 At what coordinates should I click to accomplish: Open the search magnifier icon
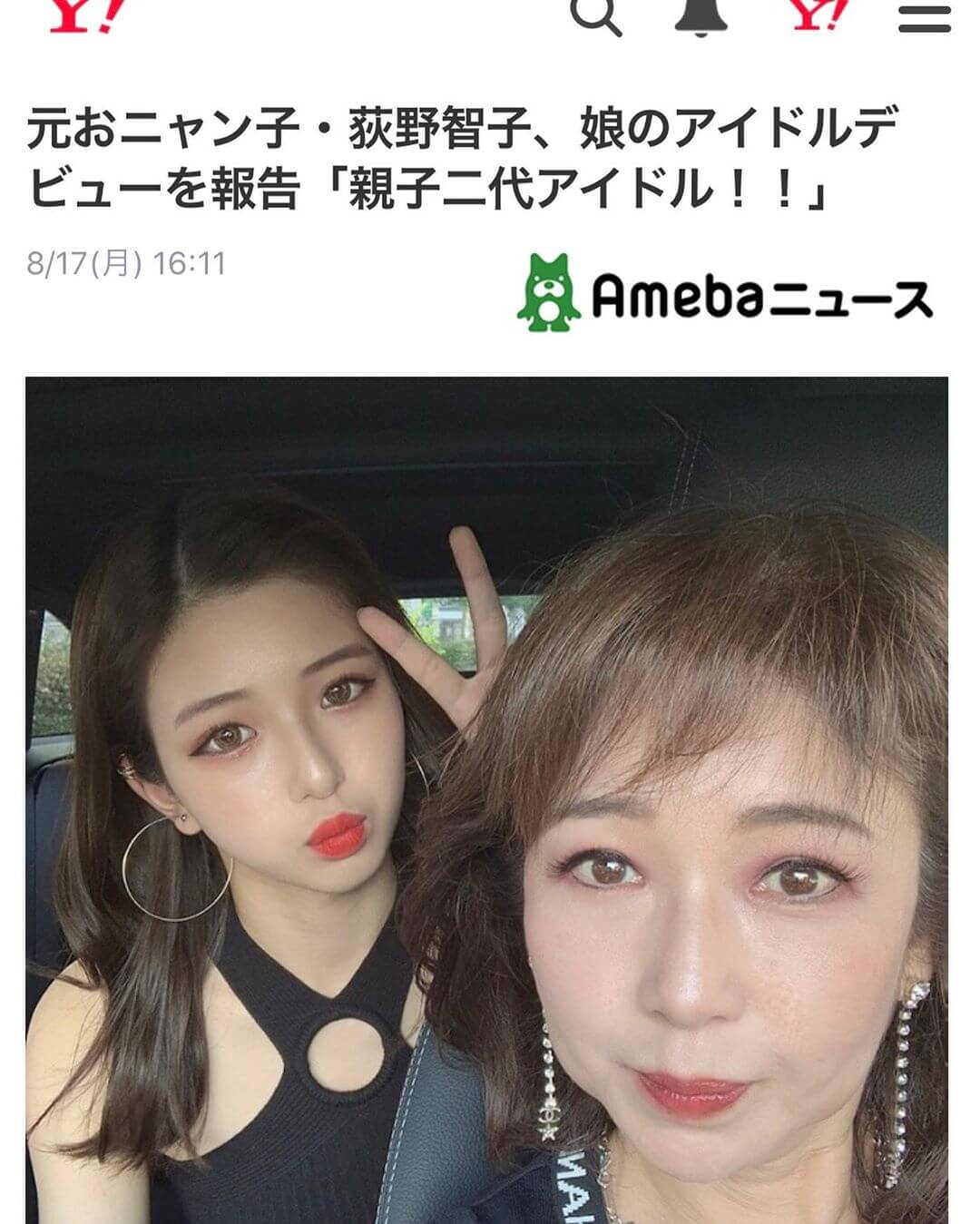pos(596,15)
